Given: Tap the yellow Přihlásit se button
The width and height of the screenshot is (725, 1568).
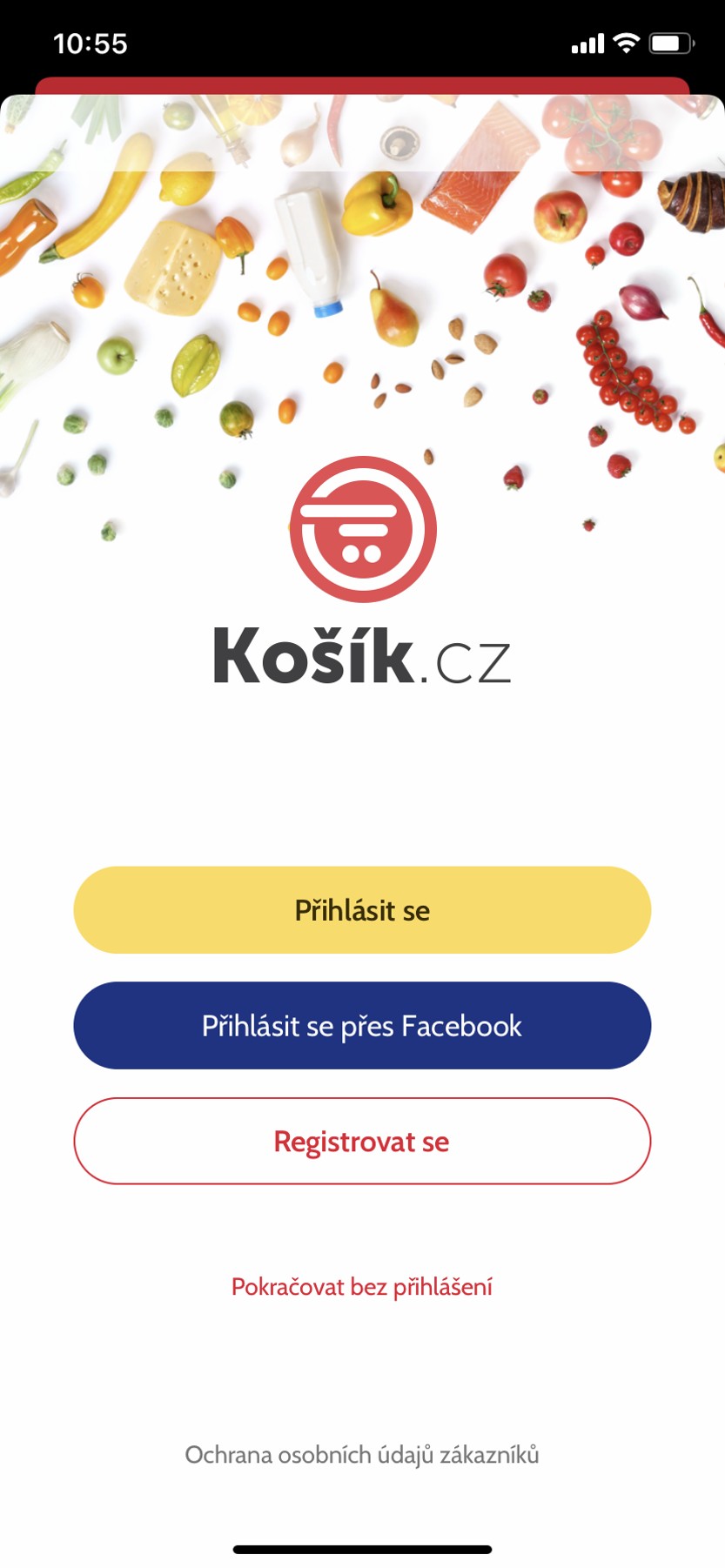Looking at the screenshot, I should [x=362, y=910].
